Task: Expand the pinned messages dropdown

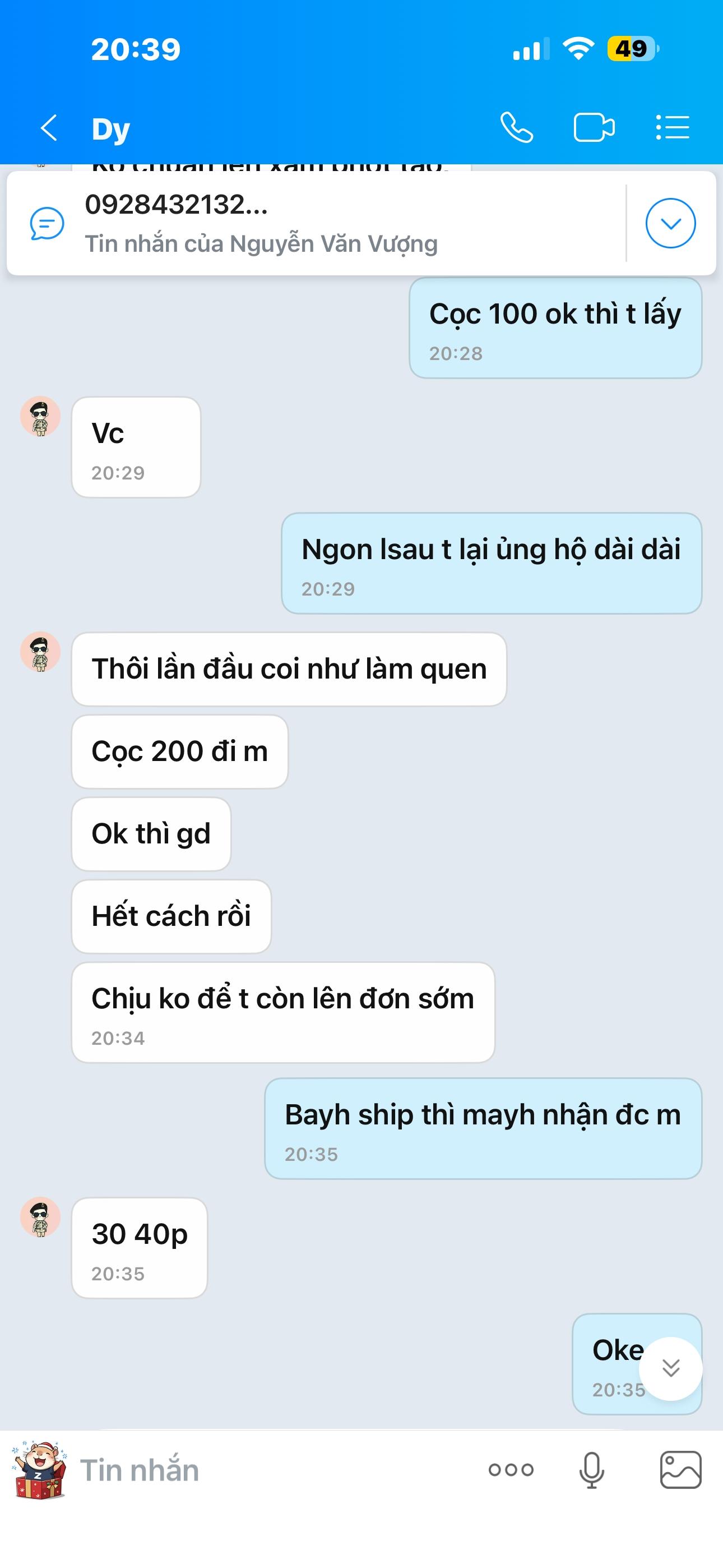Action: 670,223
